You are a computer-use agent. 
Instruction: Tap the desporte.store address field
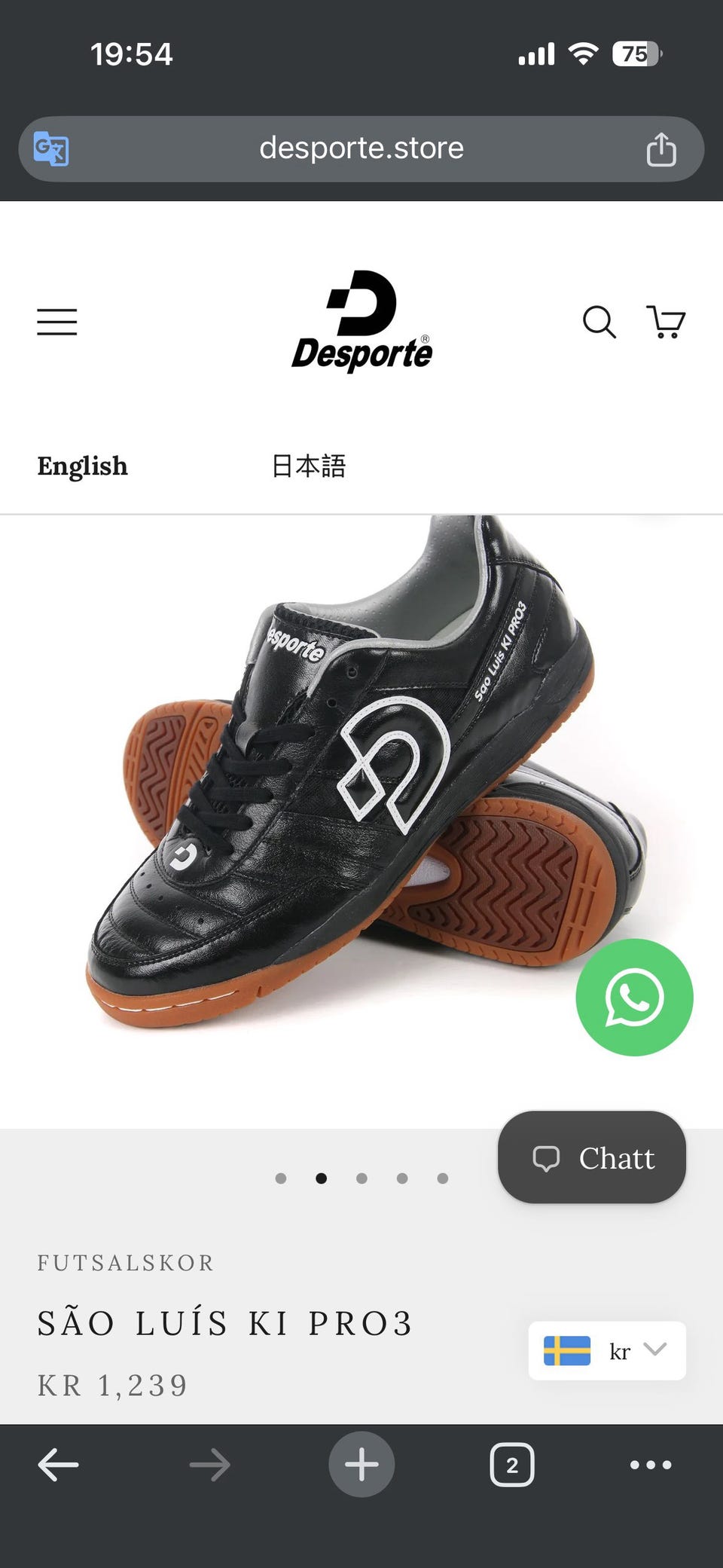pos(361,148)
